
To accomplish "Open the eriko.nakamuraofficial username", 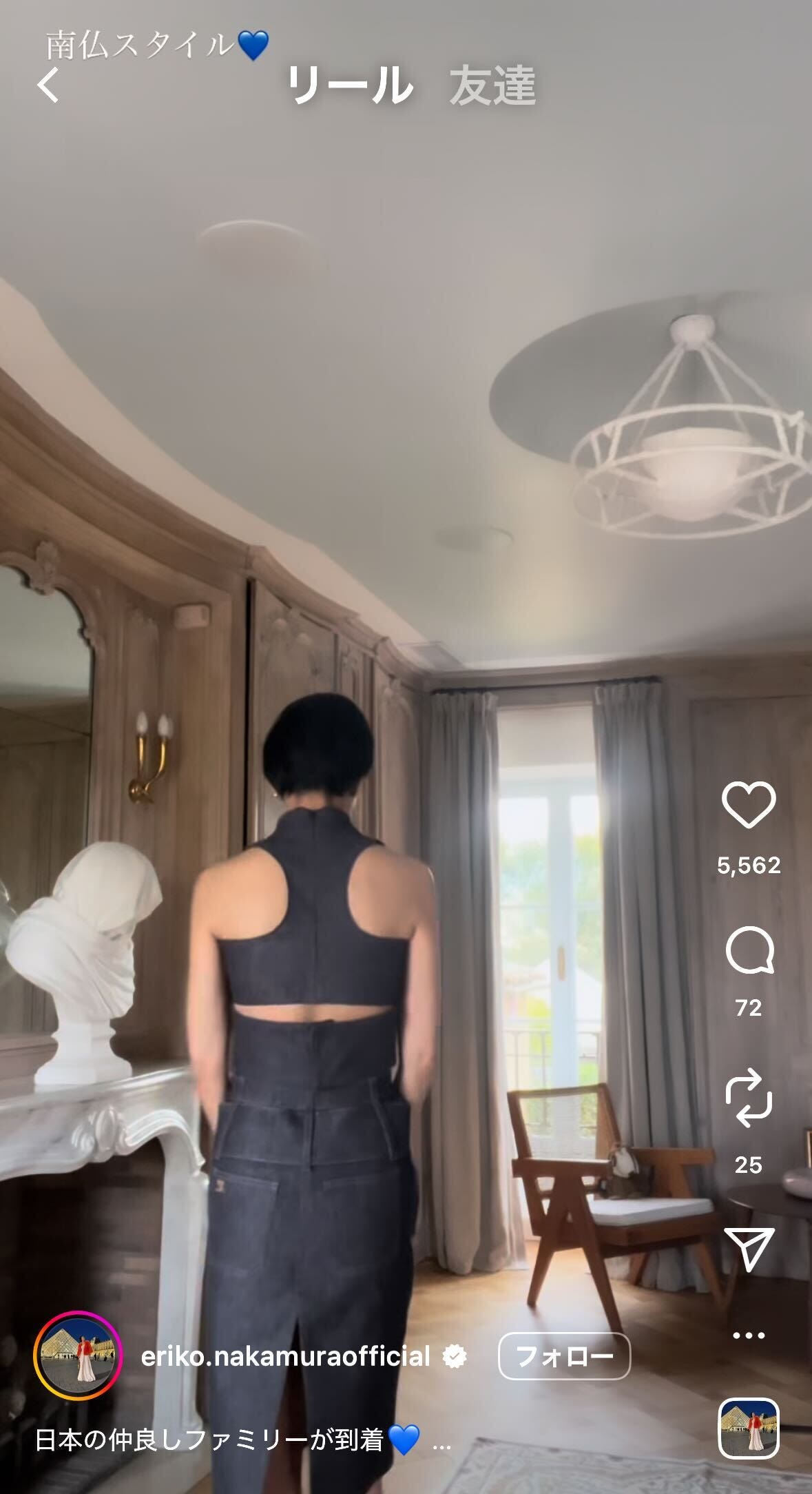I will tap(285, 1356).
